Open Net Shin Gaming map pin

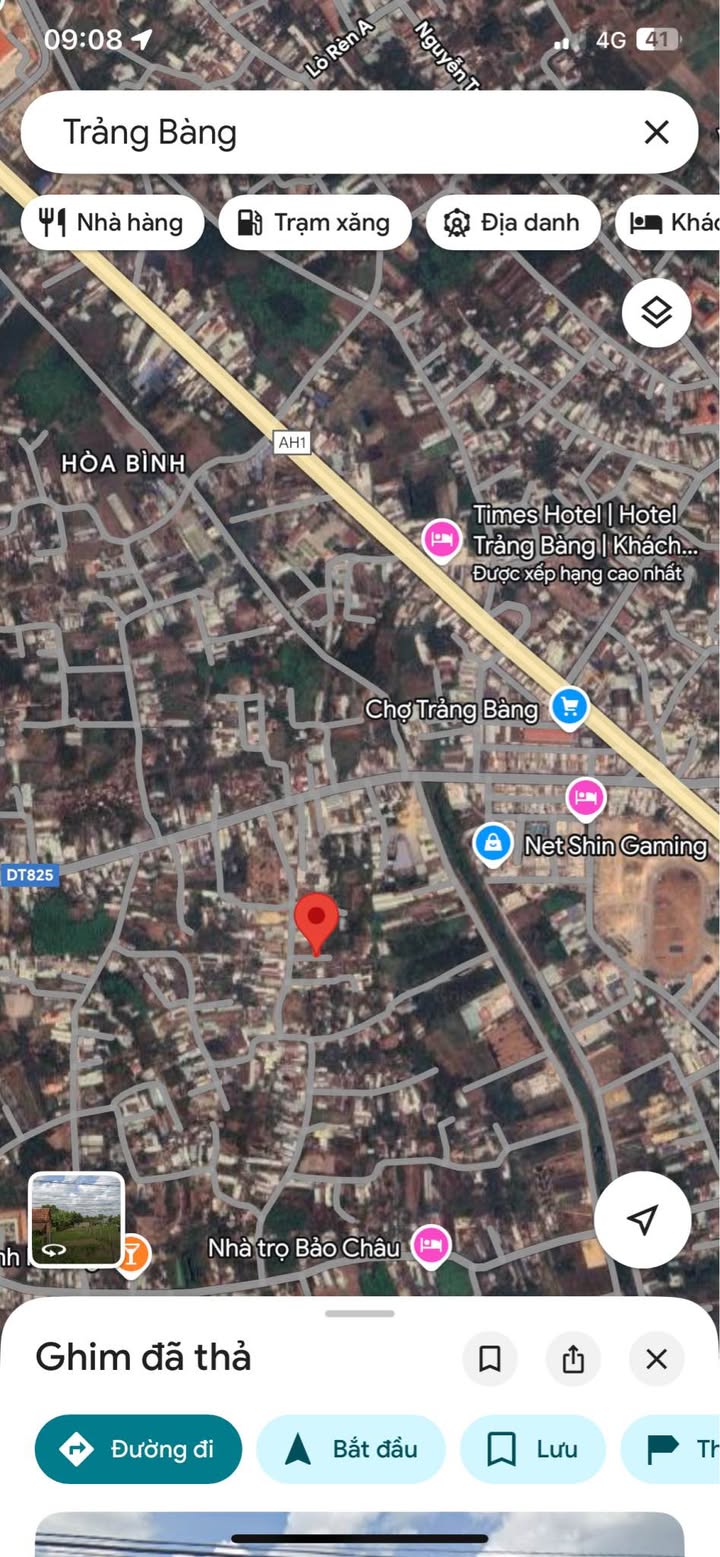click(x=492, y=843)
